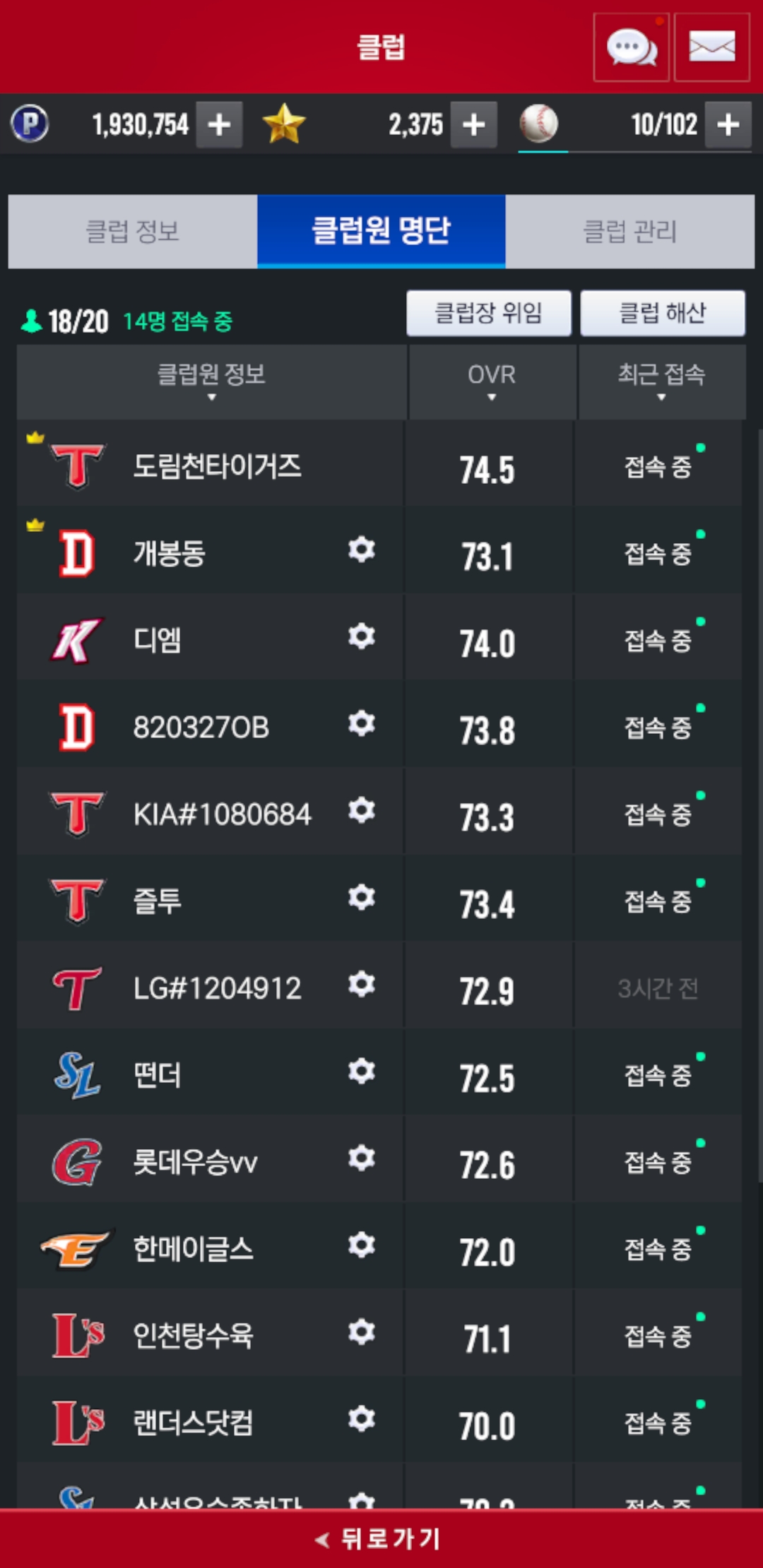
Task: Open gear settings for KIA#1080684
Action: (361, 810)
